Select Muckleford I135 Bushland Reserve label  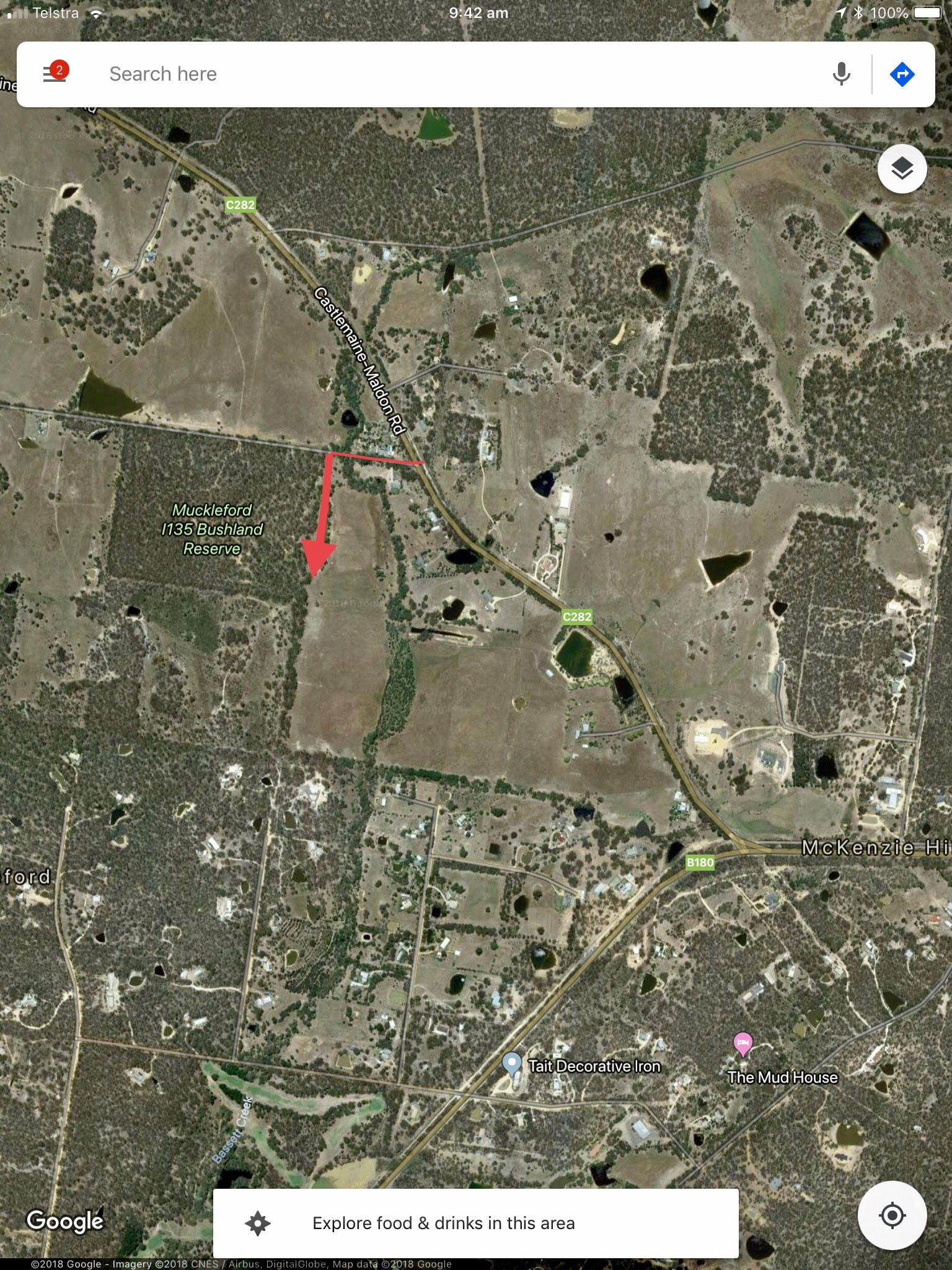(212, 529)
